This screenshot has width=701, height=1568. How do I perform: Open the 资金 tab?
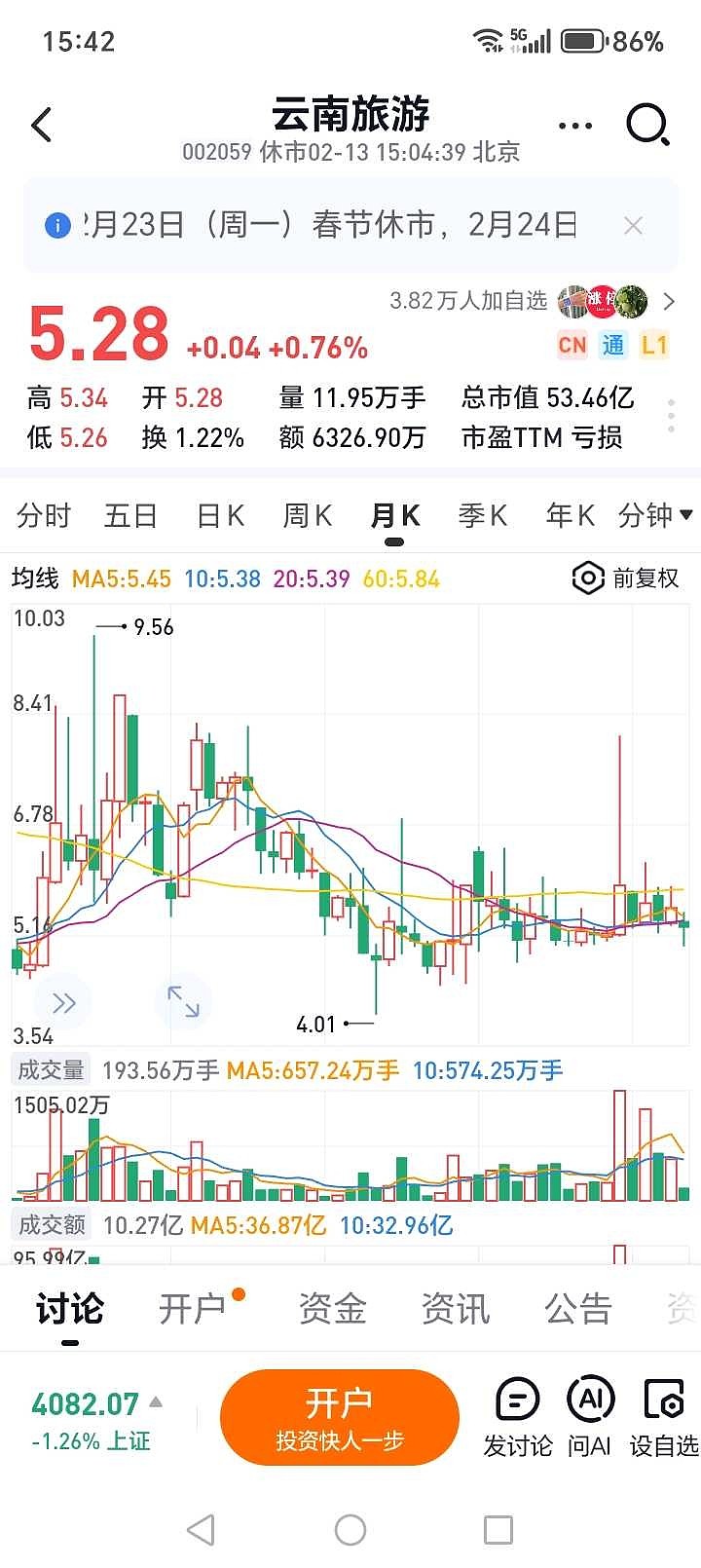click(332, 1310)
